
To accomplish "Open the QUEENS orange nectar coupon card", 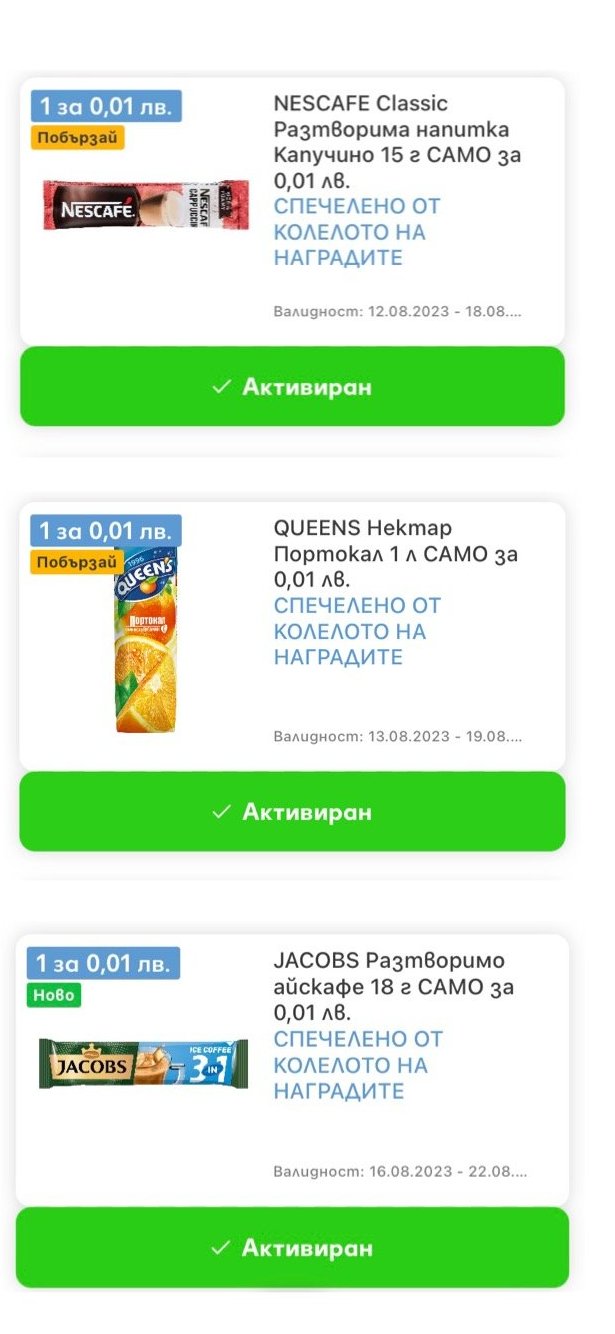I will point(292,636).
